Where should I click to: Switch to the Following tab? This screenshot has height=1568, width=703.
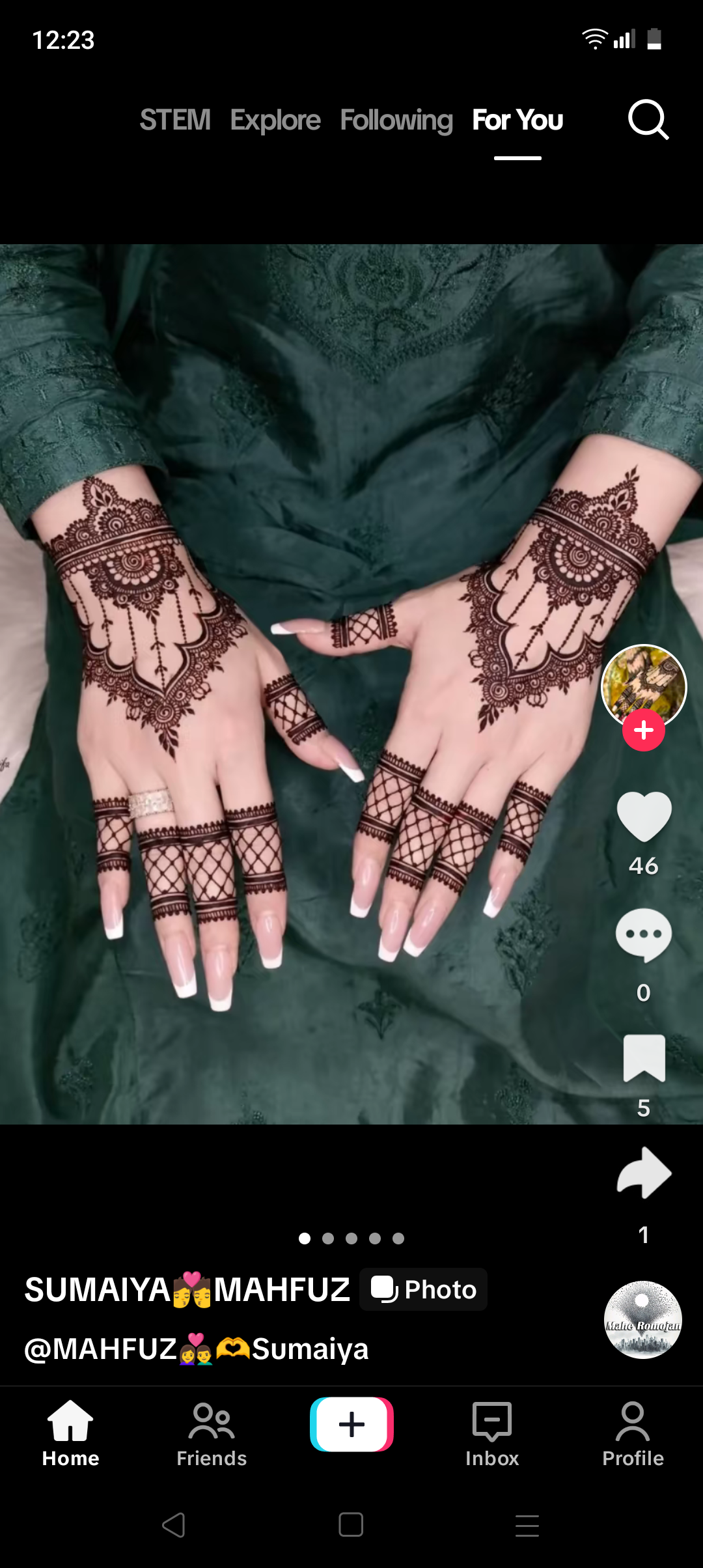pyautogui.click(x=396, y=120)
